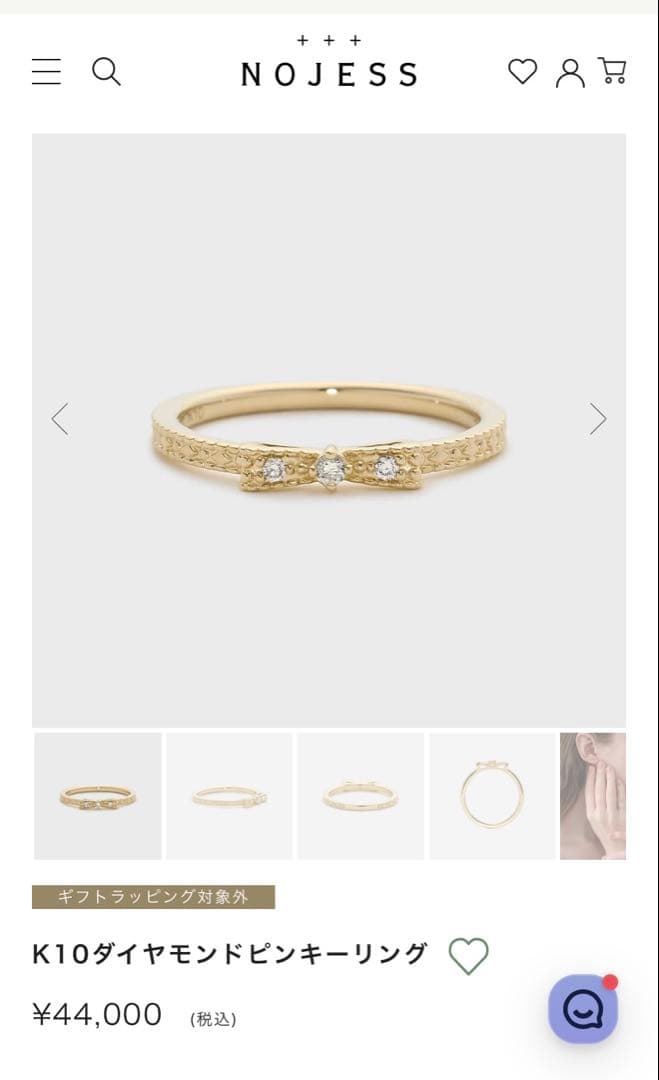Open the shopping cart

(612, 71)
